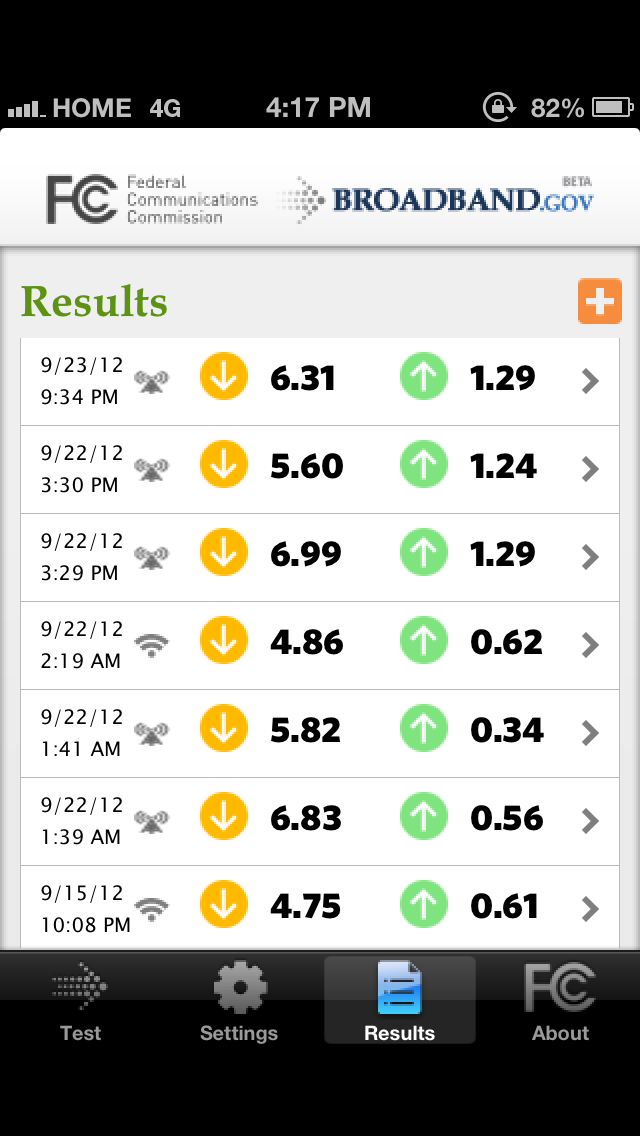Switch to the Test tab
The image size is (640, 1136).
click(80, 1001)
